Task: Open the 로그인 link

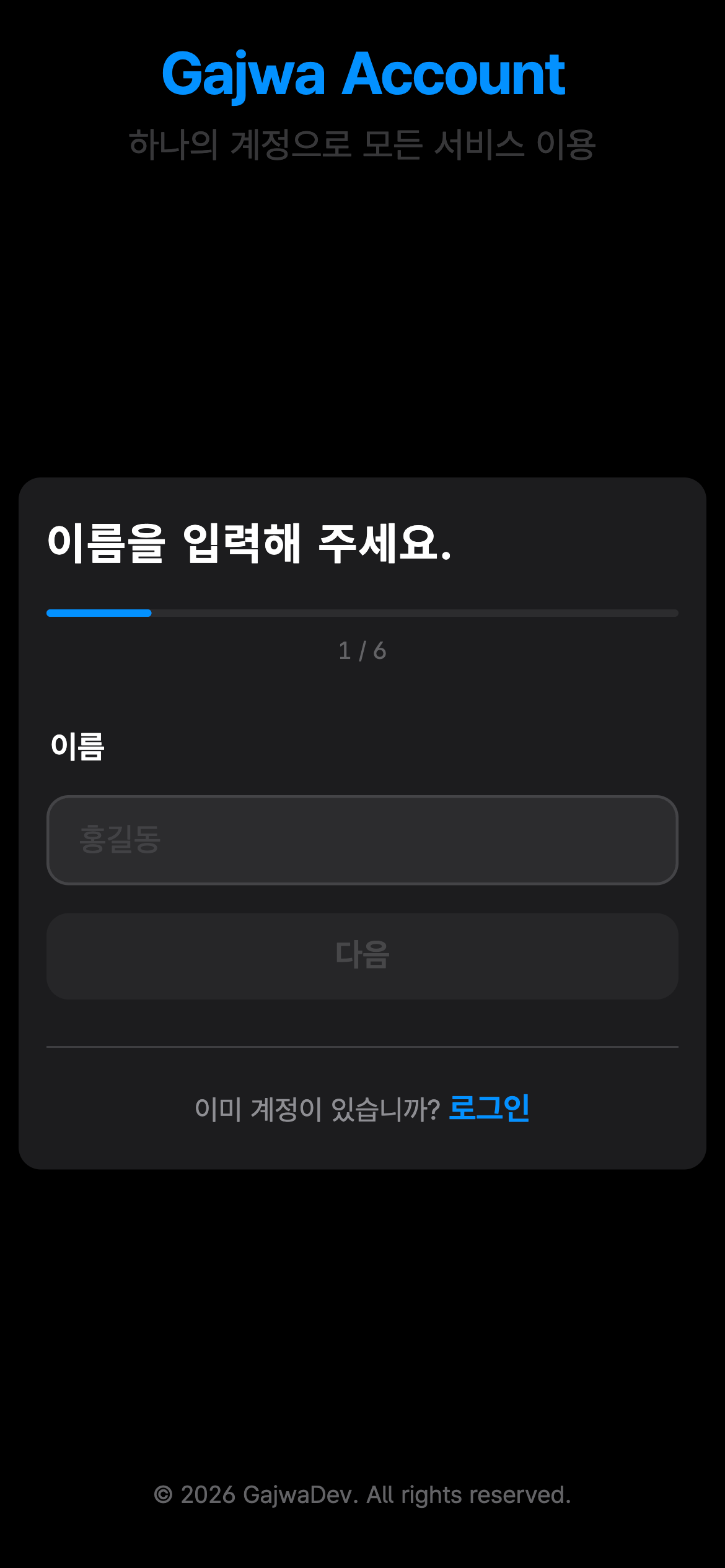Action: (x=489, y=1108)
